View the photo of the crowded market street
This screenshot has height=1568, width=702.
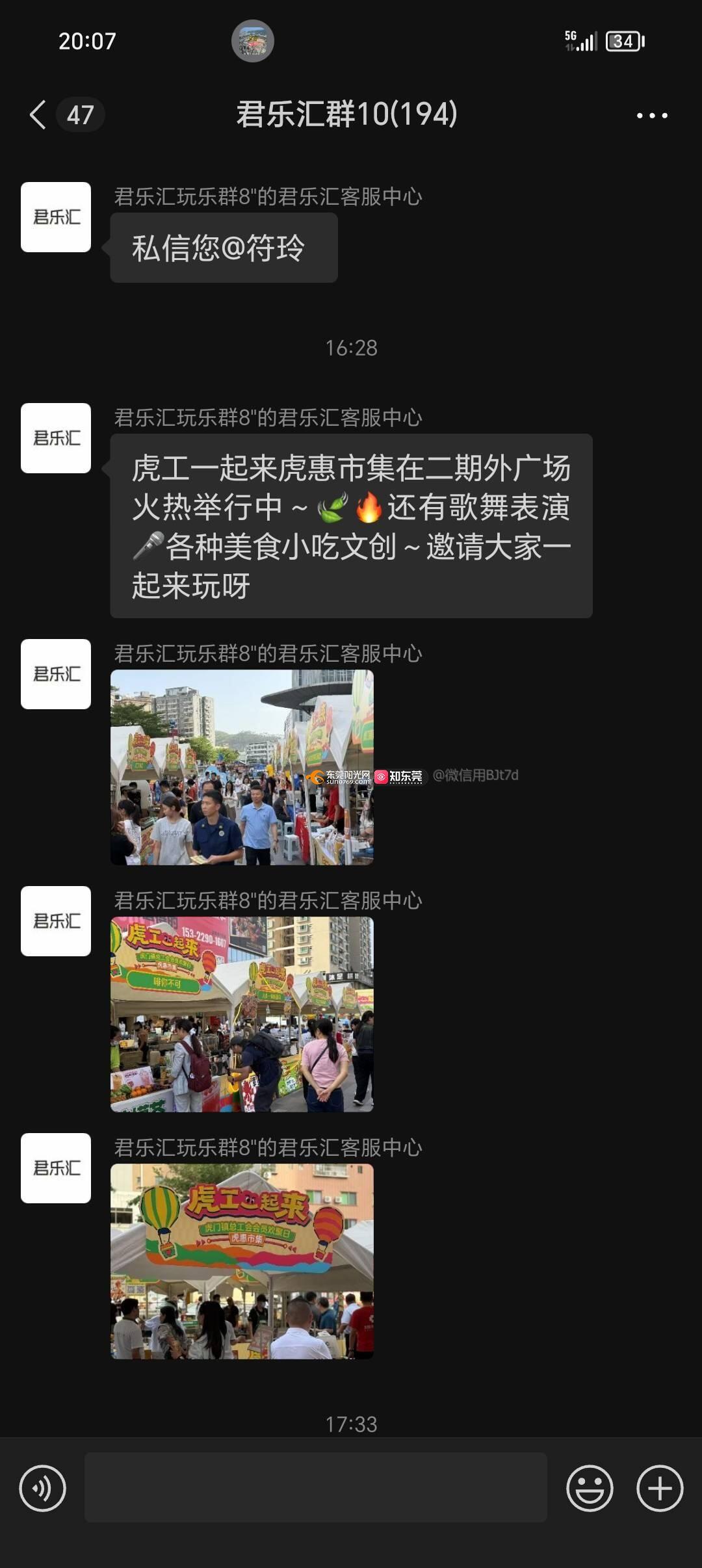242,767
